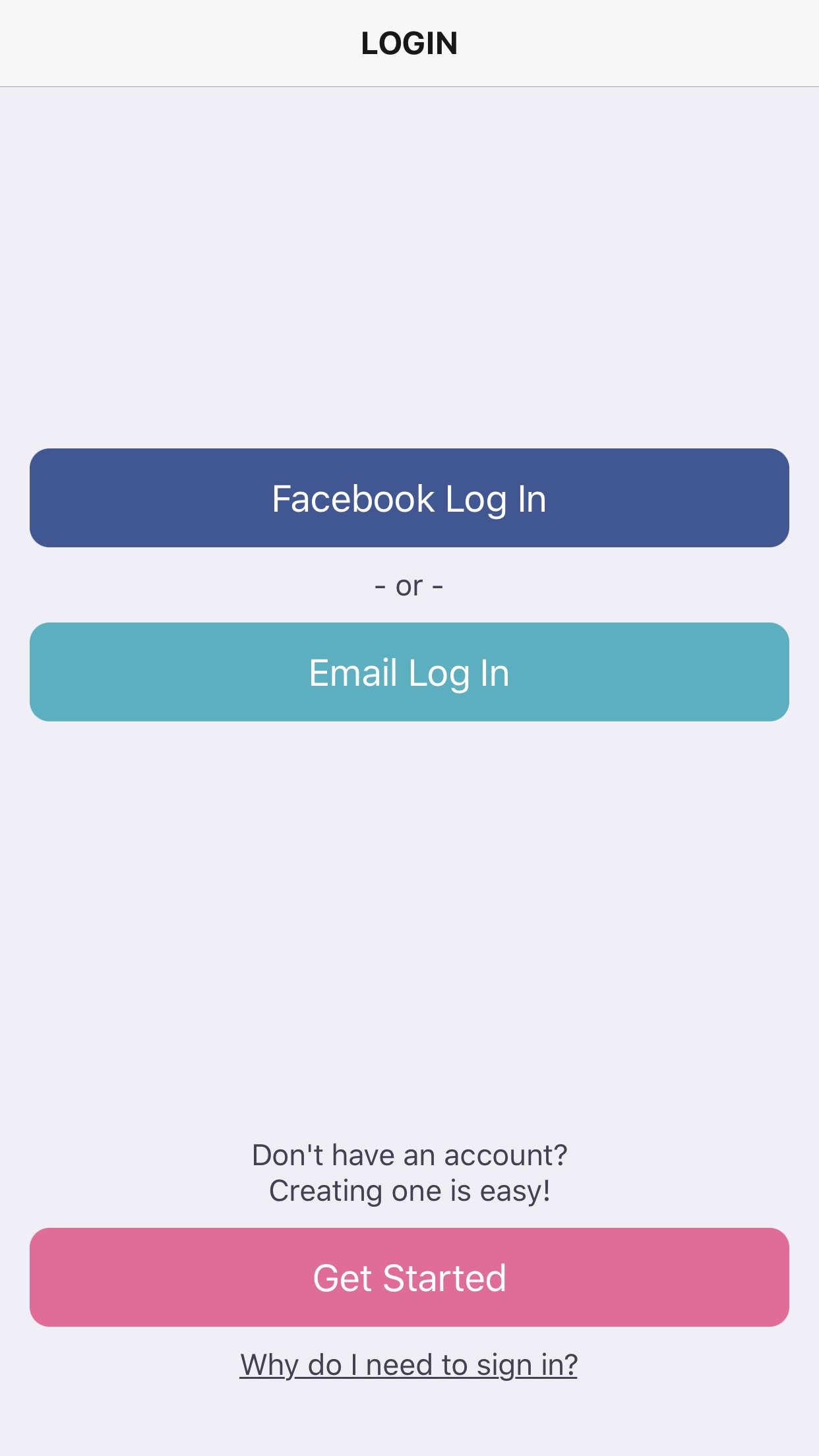Image resolution: width=819 pixels, height=1456 pixels.
Task: Log in with Facebook
Action: [409, 498]
